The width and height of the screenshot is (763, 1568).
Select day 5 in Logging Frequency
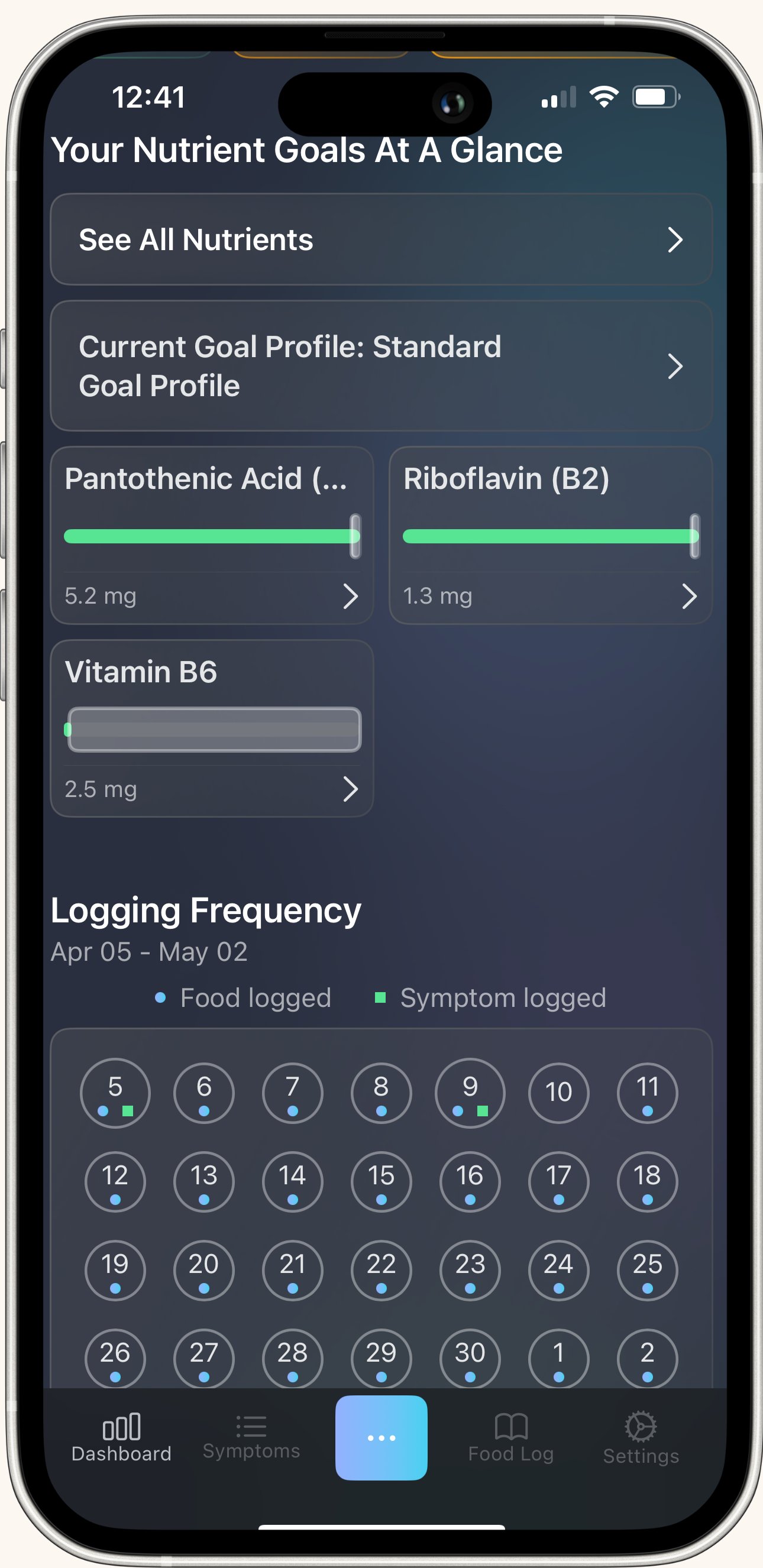click(115, 1093)
